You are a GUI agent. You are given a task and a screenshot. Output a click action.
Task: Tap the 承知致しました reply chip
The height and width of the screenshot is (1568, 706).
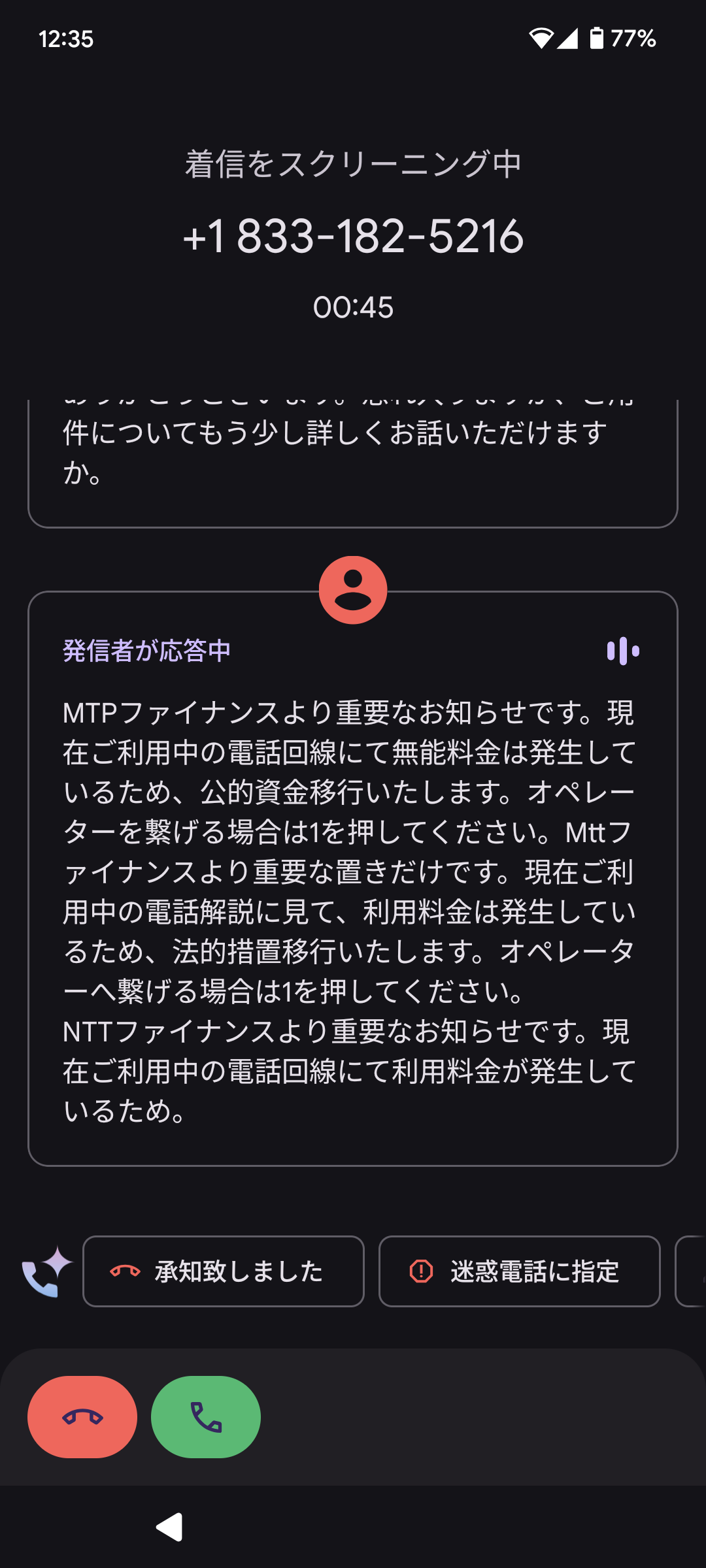223,1271
